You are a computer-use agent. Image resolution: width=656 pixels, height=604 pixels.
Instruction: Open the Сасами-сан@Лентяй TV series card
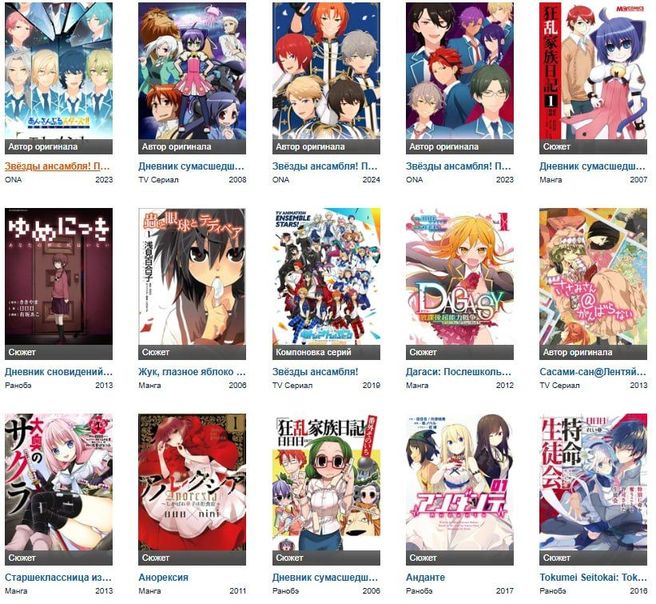pyautogui.click(x=592, y=278)
